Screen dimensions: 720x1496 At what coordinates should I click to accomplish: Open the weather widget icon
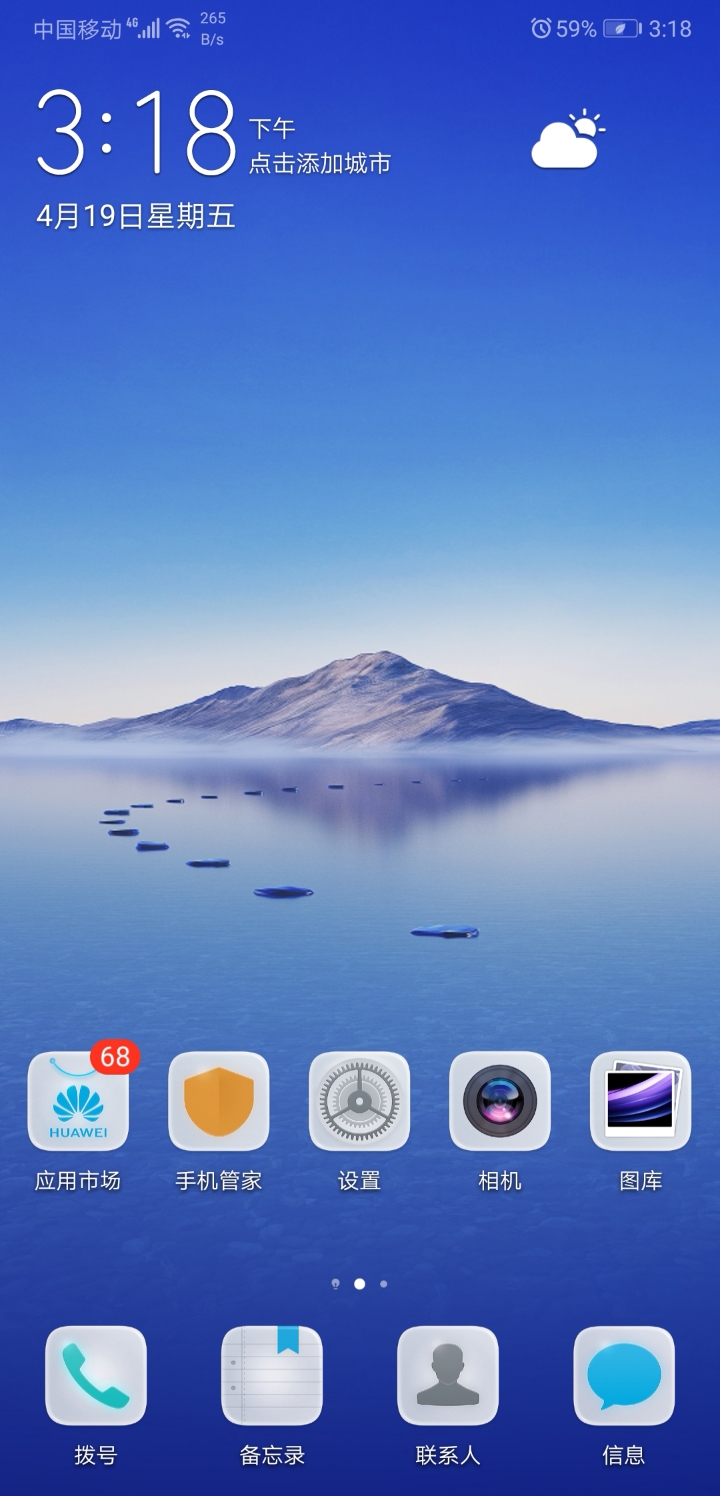(x=567, y=141)
